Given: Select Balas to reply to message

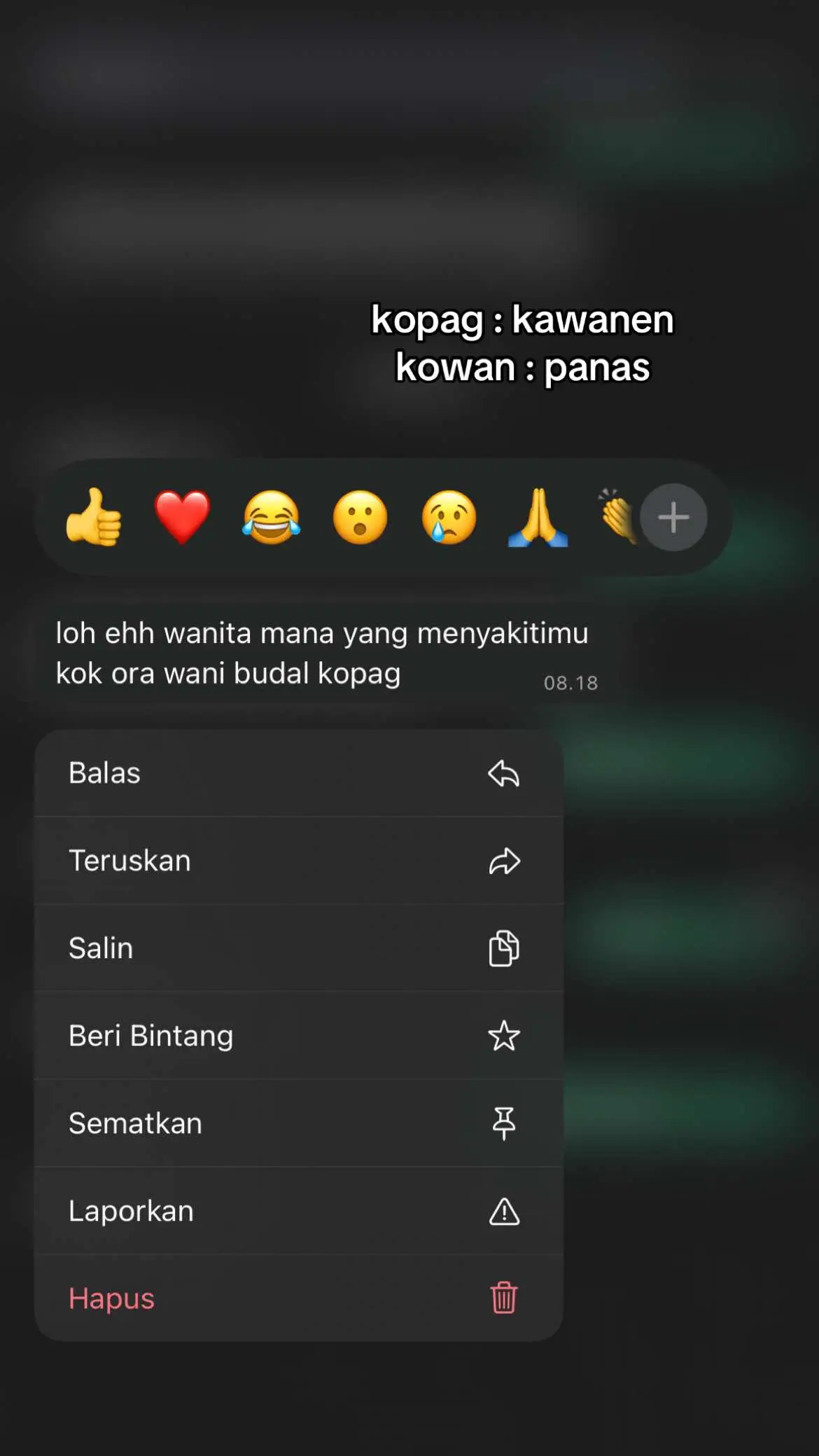Looking at the screenshot, I should point(299,773).
